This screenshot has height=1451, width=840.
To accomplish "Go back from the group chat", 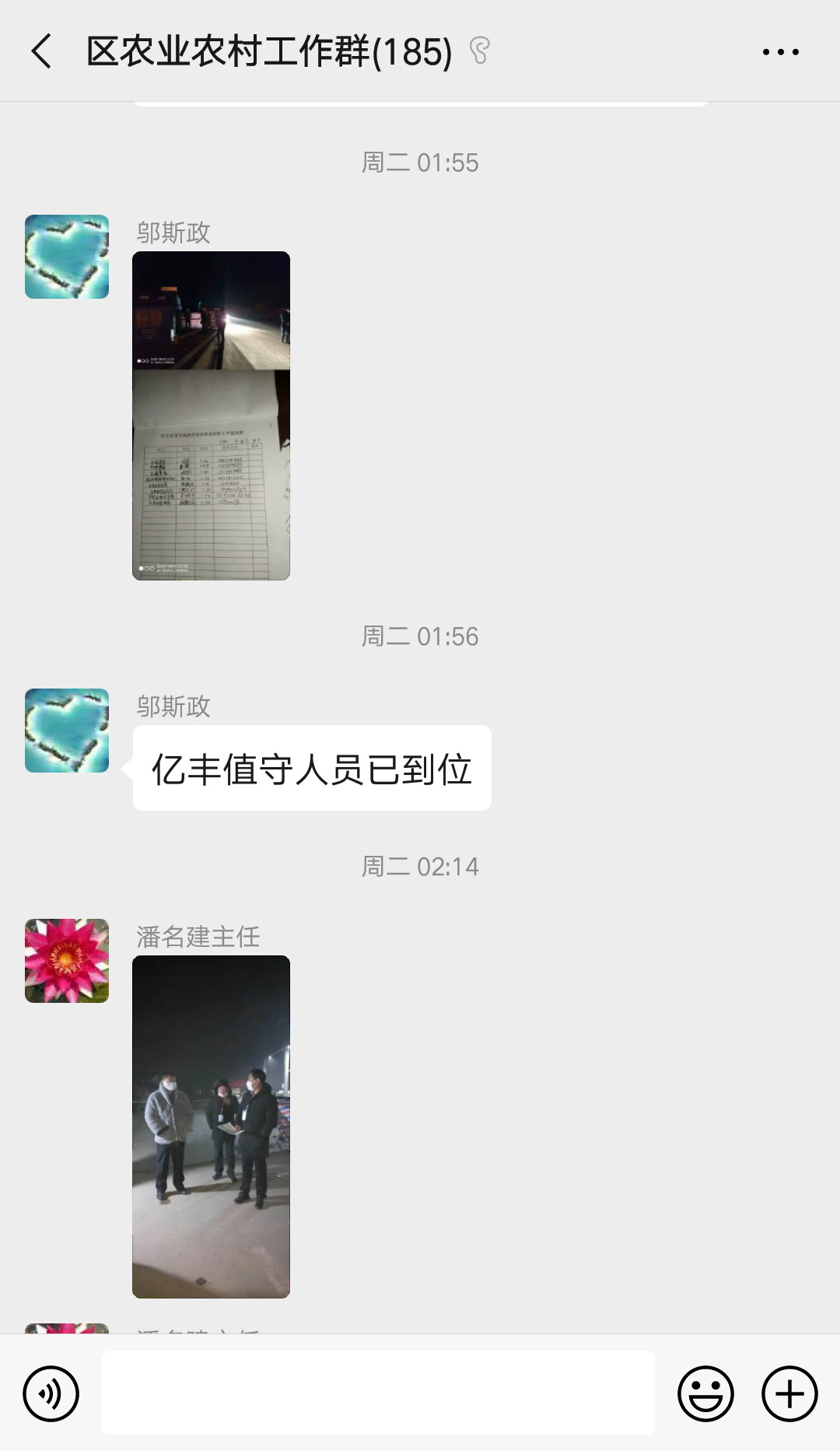I will (x=42, y=52).
